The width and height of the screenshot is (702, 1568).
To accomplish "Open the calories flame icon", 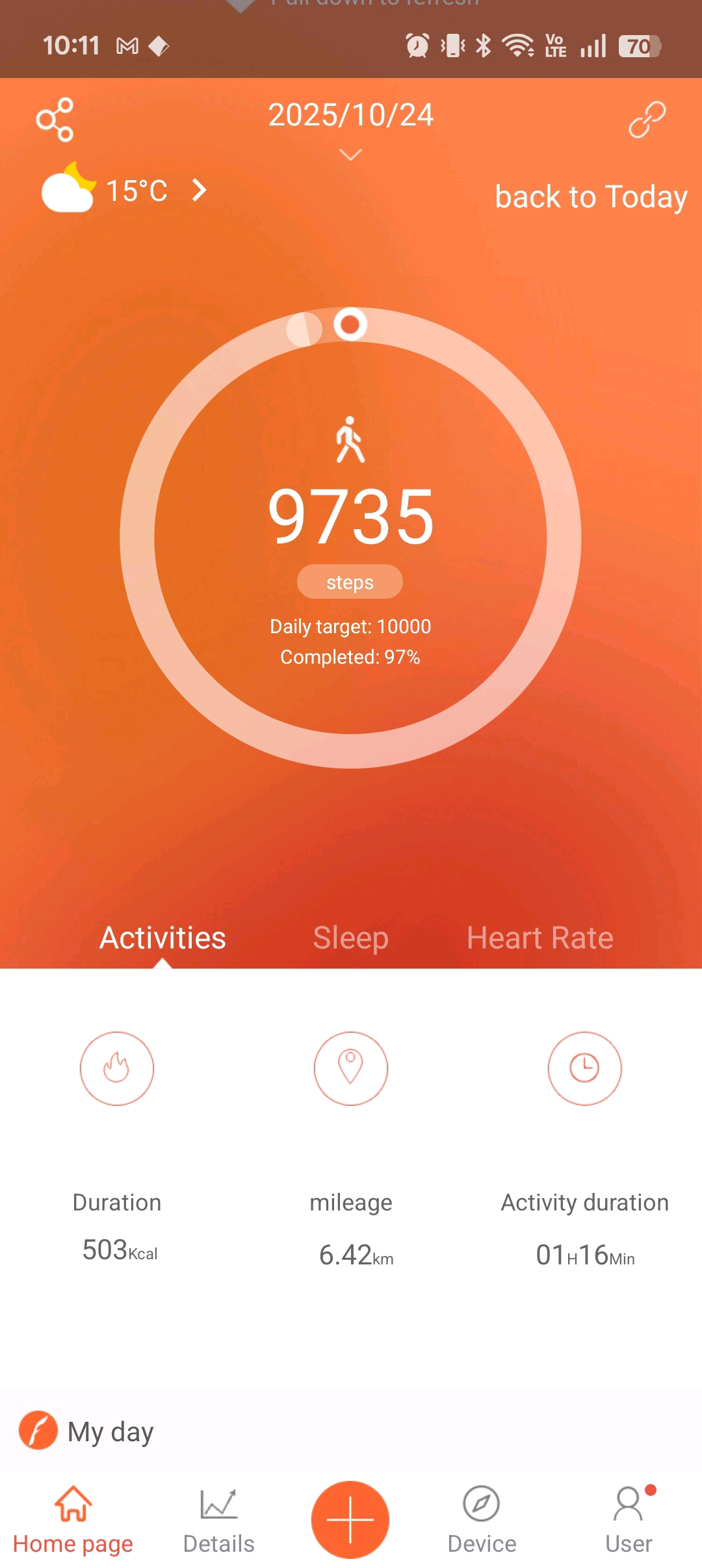I will 117,1068.
